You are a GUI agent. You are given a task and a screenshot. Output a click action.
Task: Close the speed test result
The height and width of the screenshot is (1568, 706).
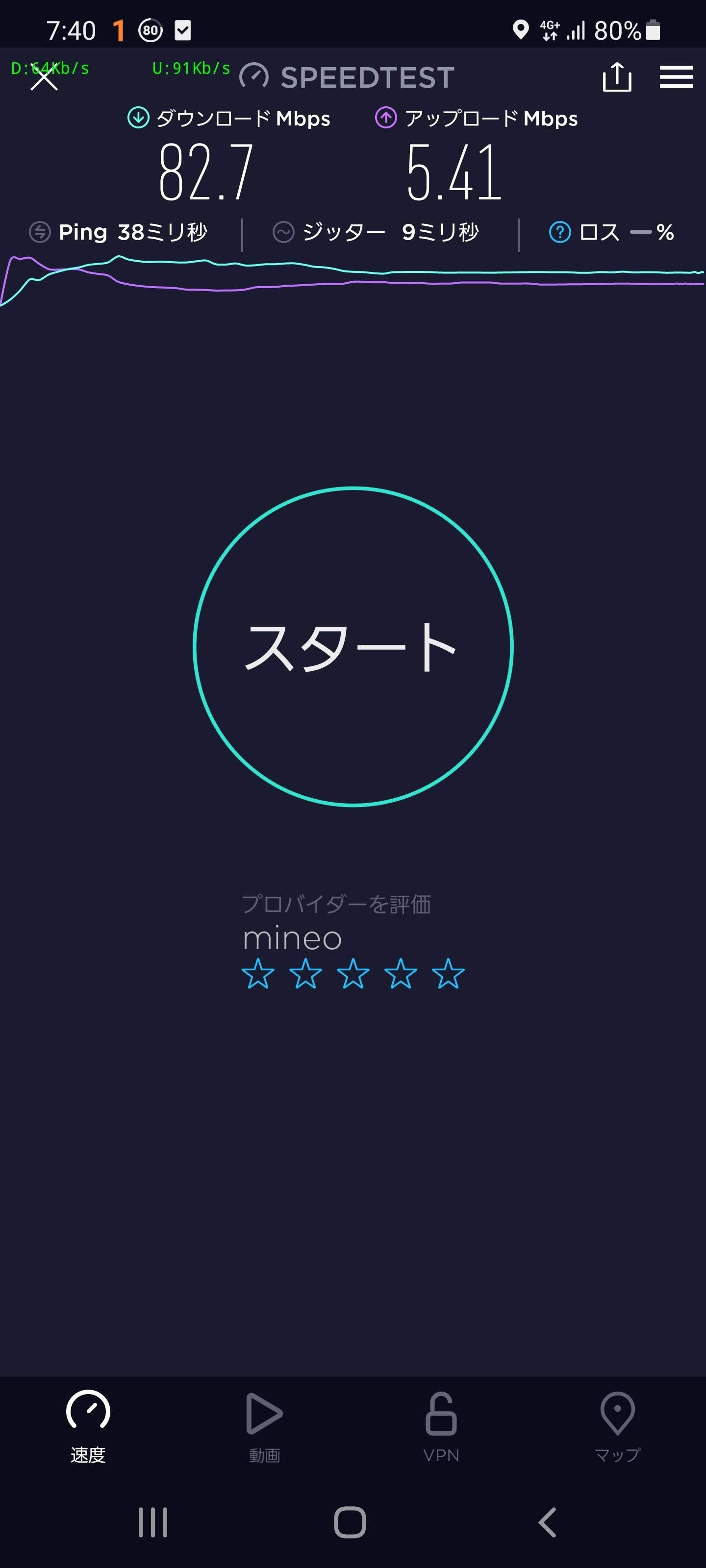[x=44, y=78]
